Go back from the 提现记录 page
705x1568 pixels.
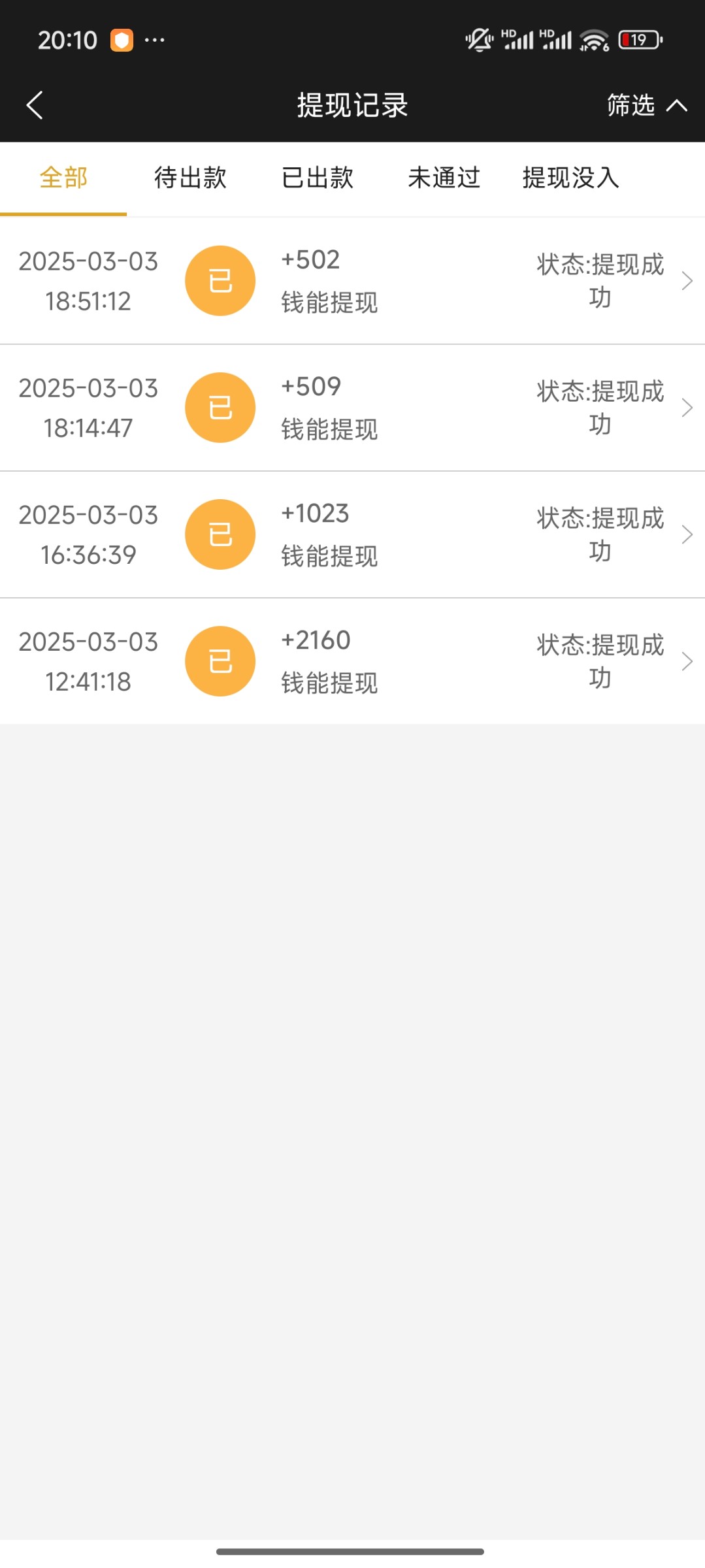[x=35, y=105]
